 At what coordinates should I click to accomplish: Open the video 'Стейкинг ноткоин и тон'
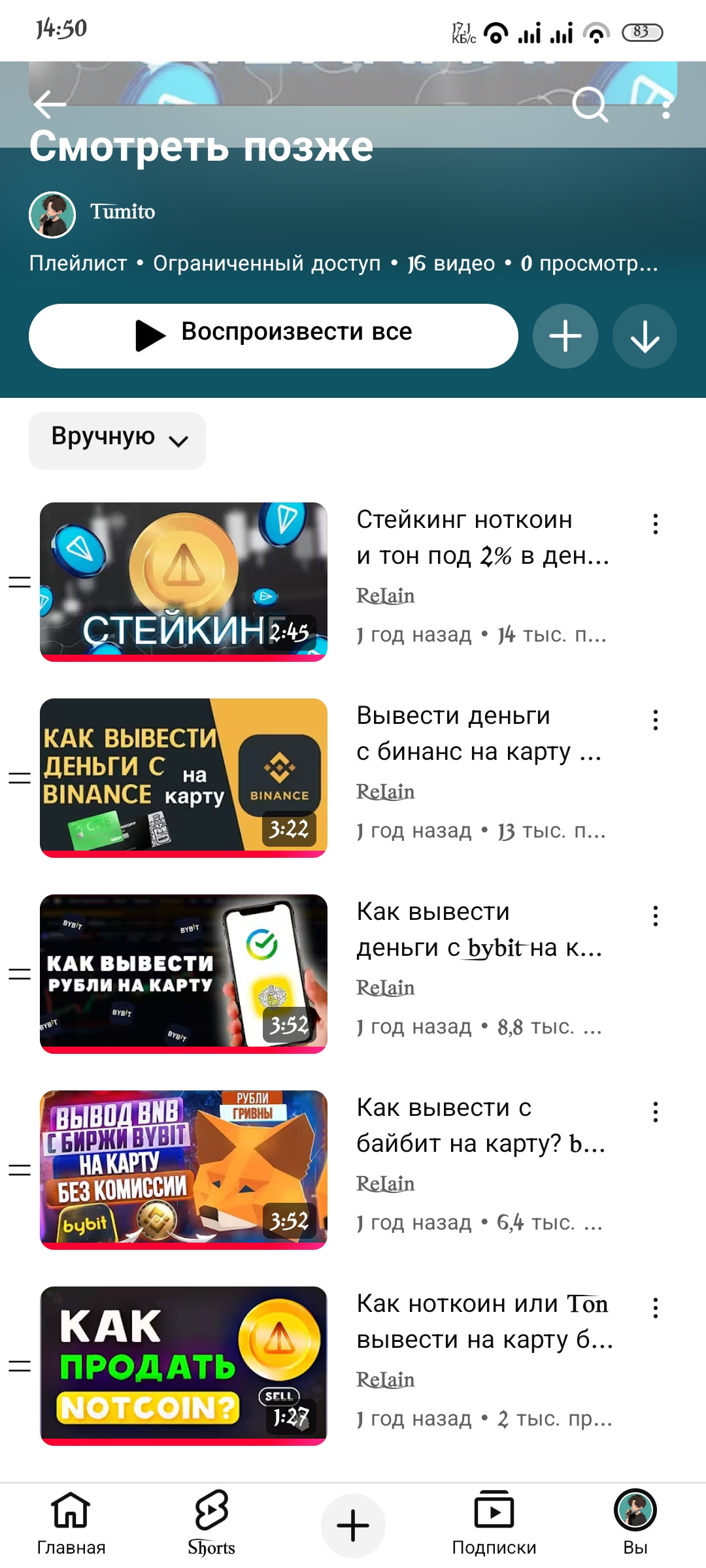[x=183, y=581]
